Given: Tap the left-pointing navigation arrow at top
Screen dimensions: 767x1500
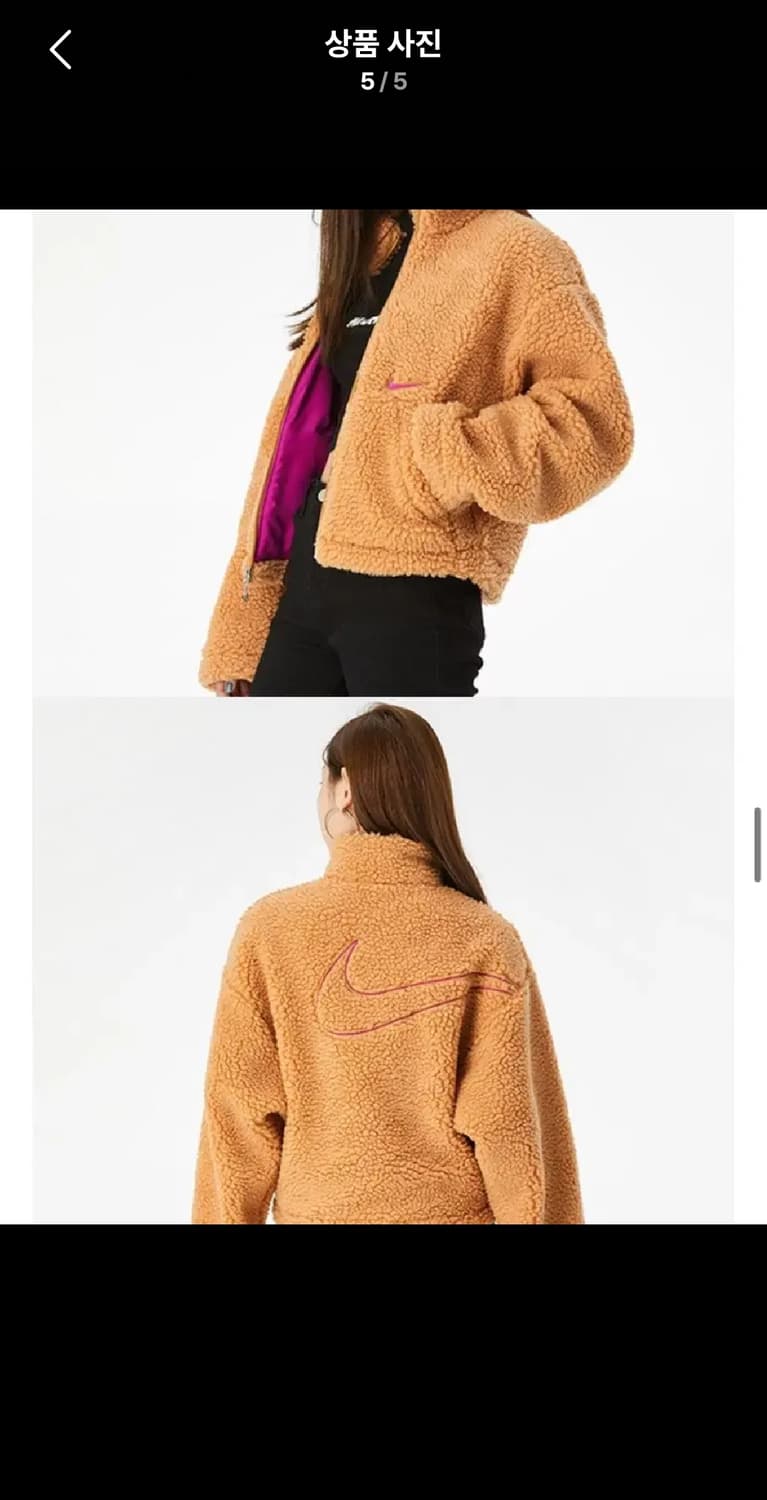Looking at the screenshot, I should (x=60, y=48).
